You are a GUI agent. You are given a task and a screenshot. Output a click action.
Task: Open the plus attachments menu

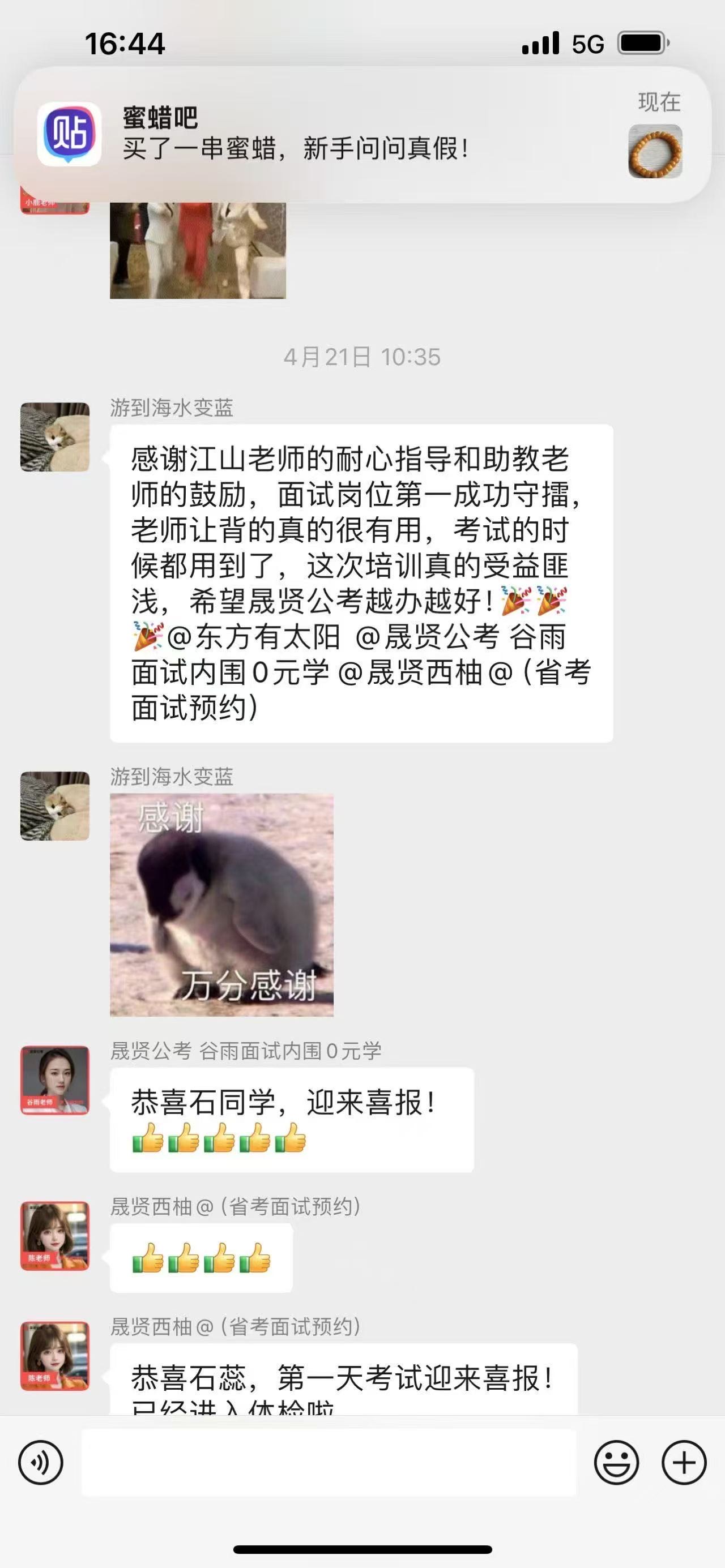(x=684, y=1462)
